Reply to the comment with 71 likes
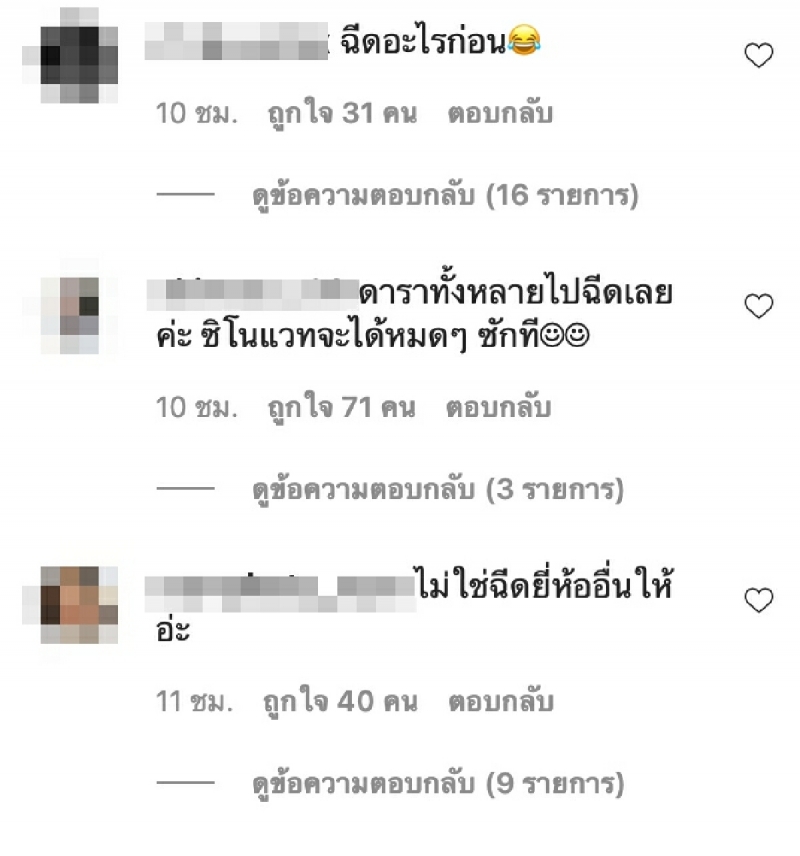Viewport: 800px width, 856px height. [500, 408]
